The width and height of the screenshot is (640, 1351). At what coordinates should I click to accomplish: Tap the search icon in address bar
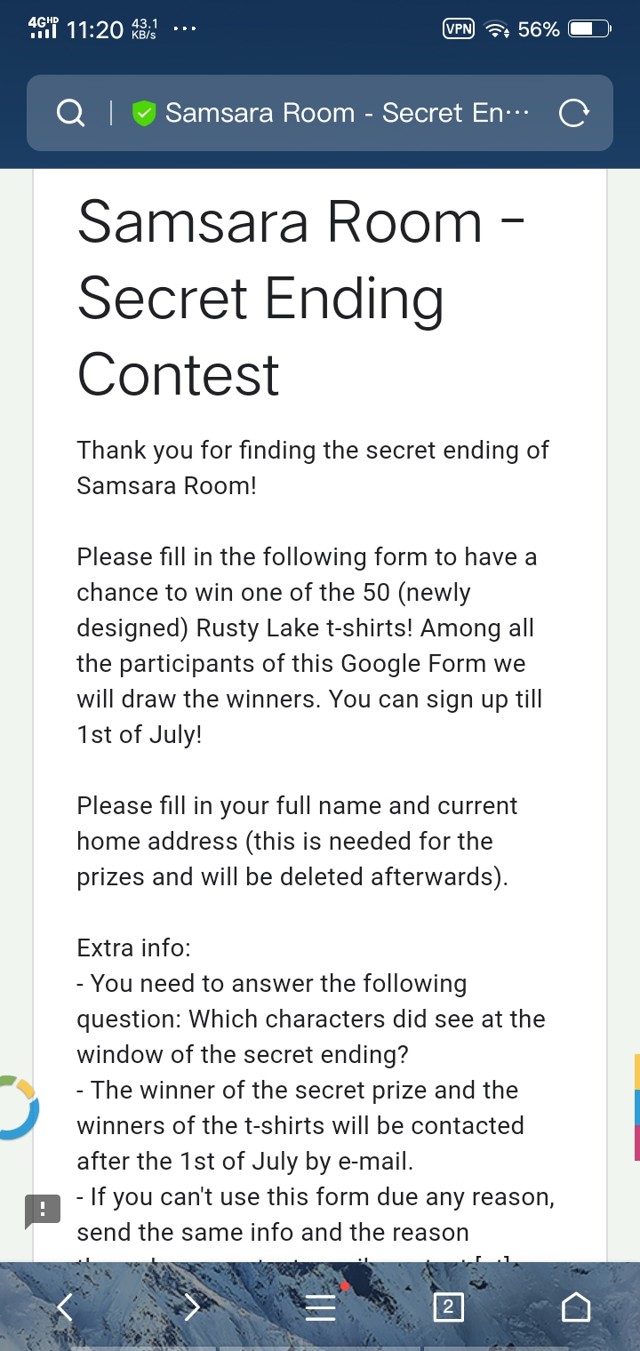pyautogui.click(x=70, y=114)
